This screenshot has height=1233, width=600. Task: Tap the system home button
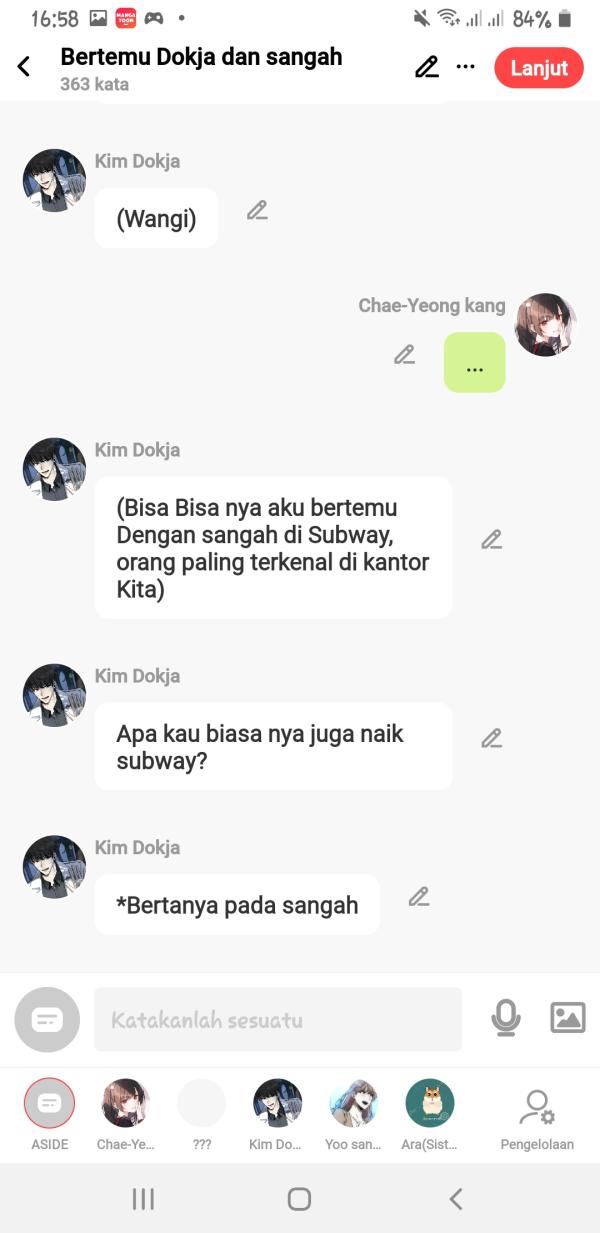pyautogui.click(x=299, y=1199)
